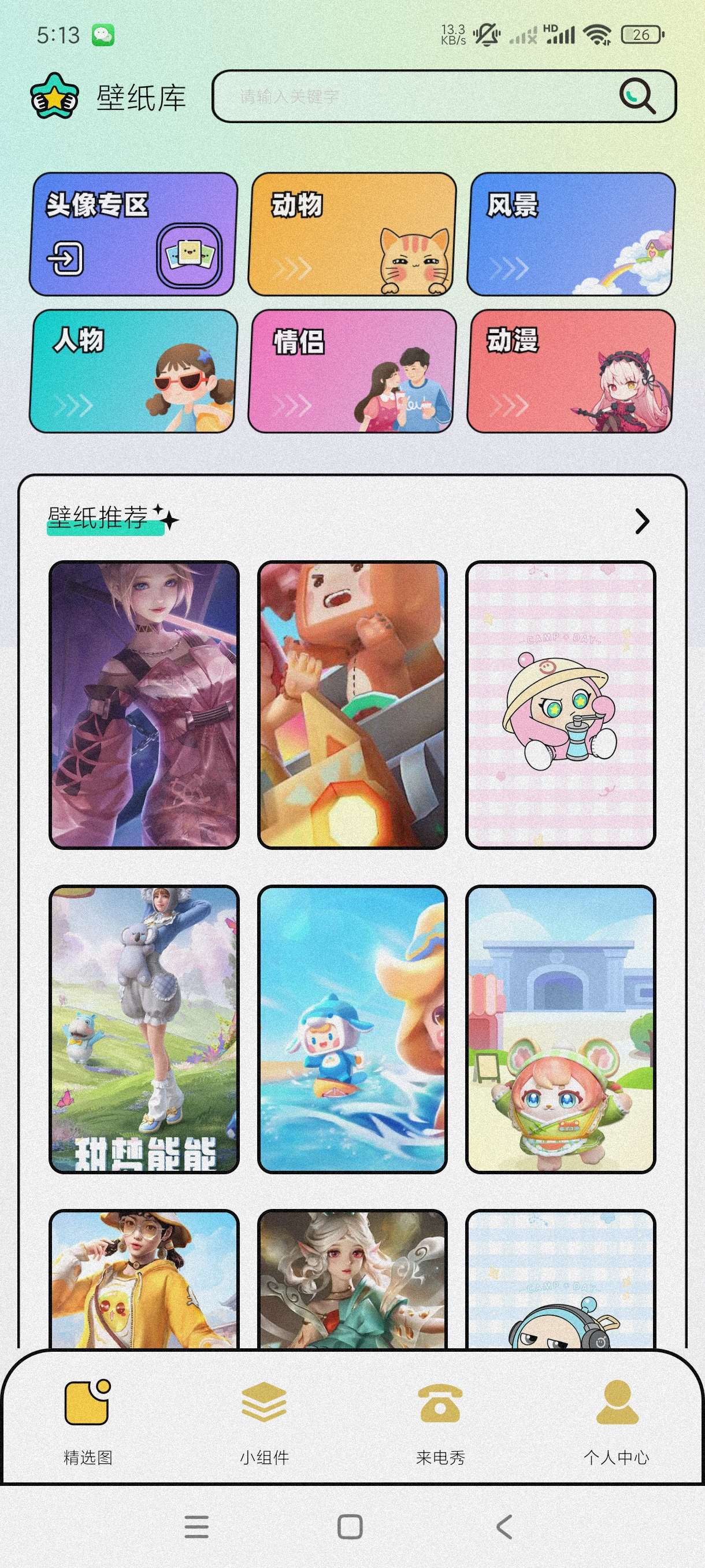View the green mouse-hood doll wallpaper
705x1568 pixels.
coord(560,1029)
